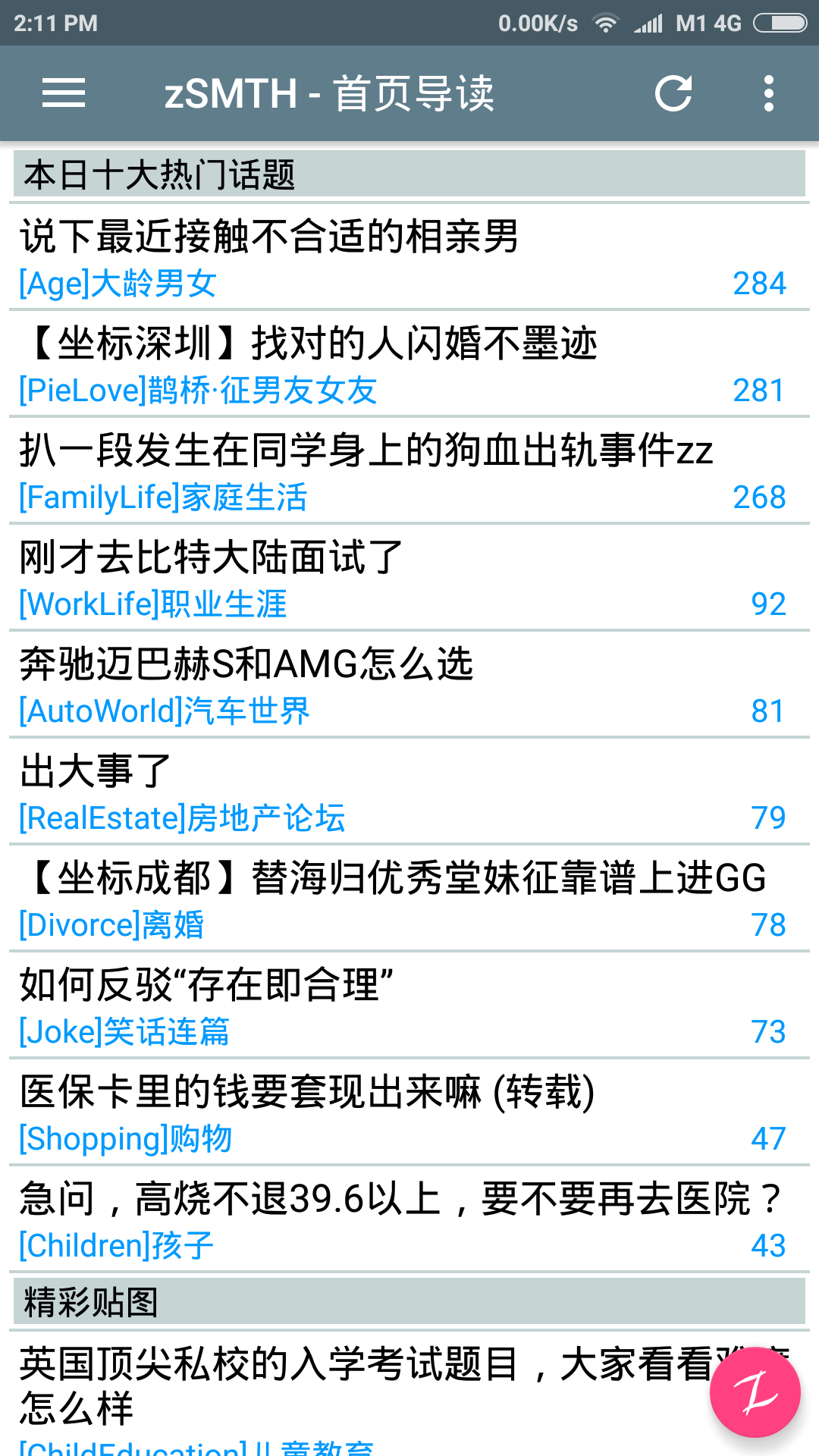
Task: Open the 刚才去比特大陆面试了 thread
Action: (212, 557)
